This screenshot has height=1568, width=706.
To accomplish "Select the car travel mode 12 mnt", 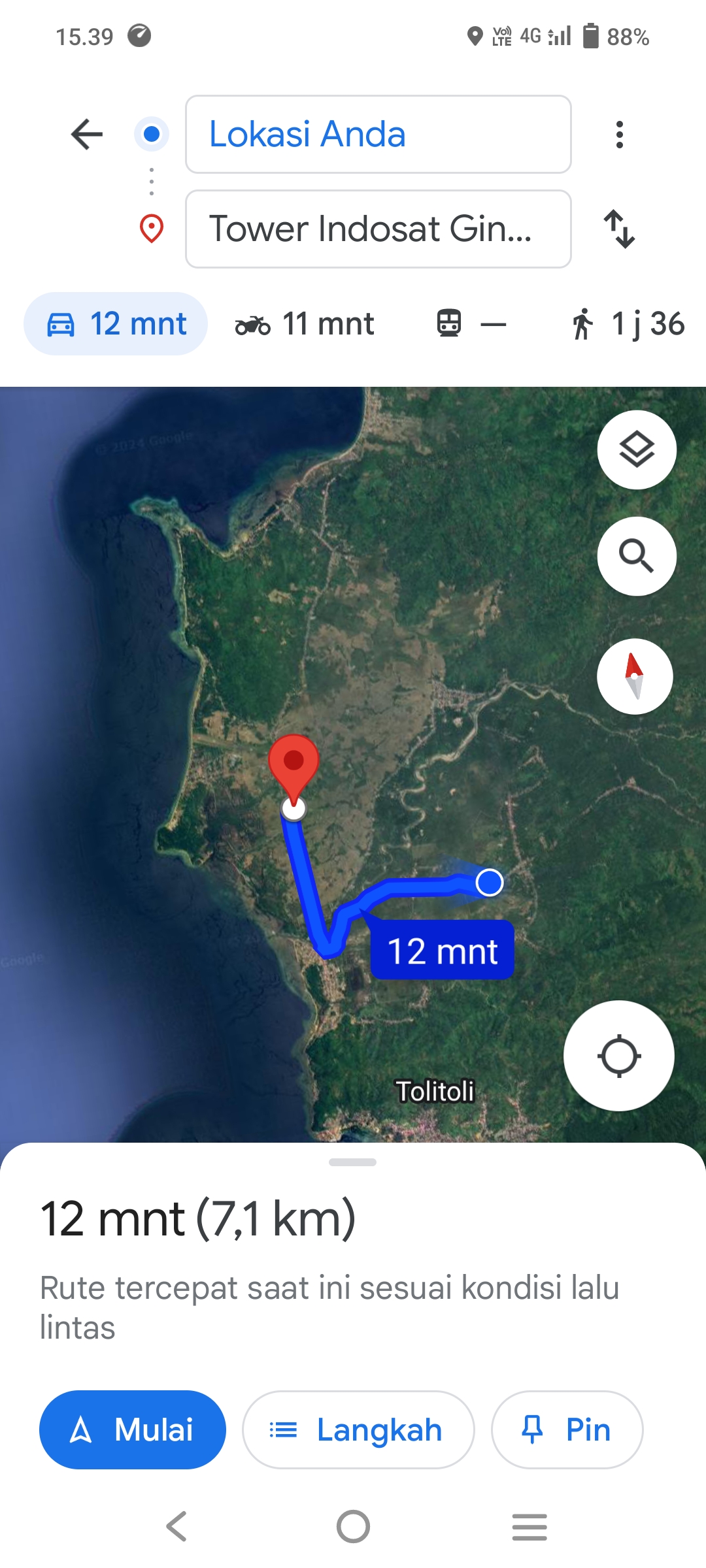I will tap(116, 323).
